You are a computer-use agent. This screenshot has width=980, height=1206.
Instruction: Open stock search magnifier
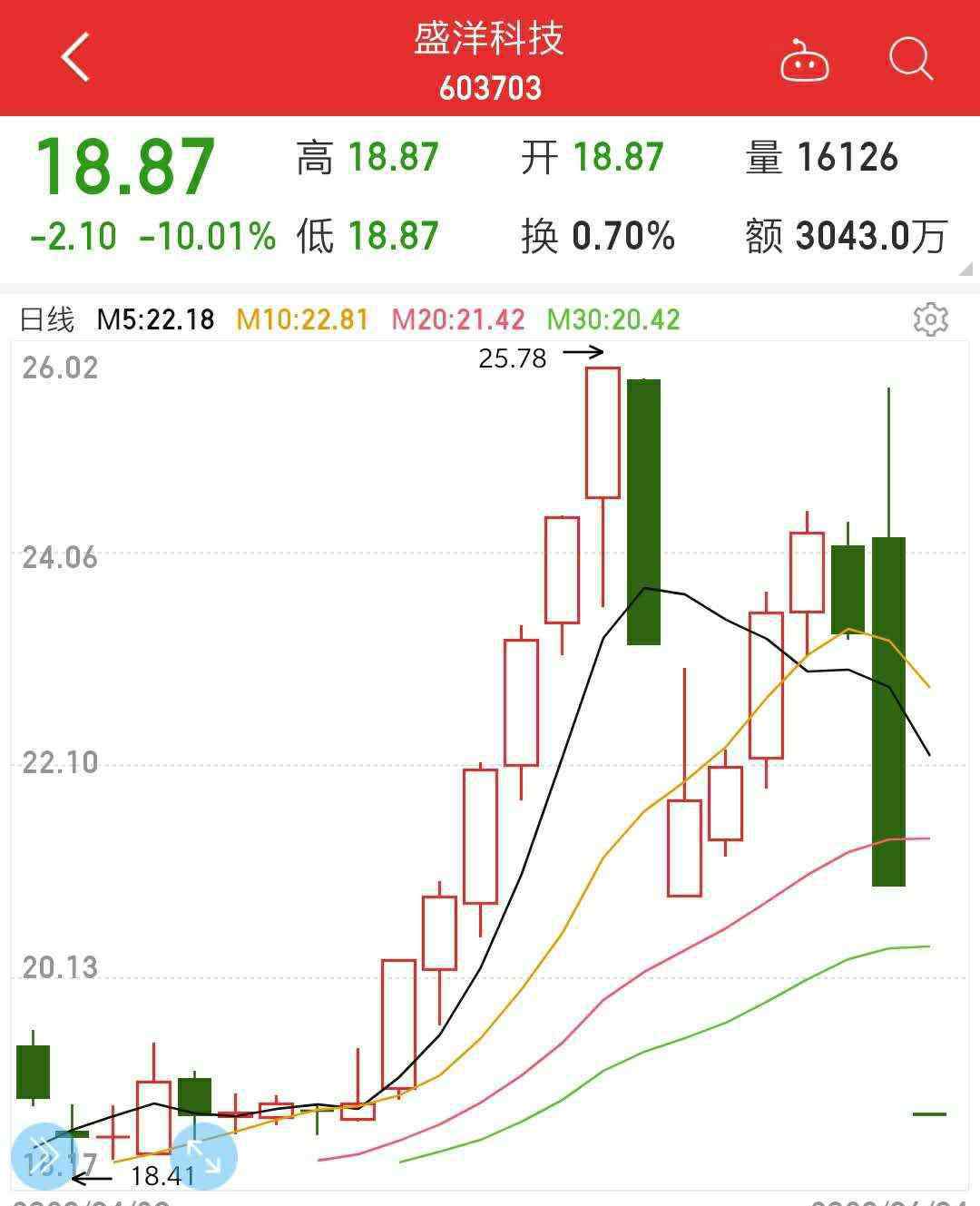pyautogui.click(x=910, y=60)
